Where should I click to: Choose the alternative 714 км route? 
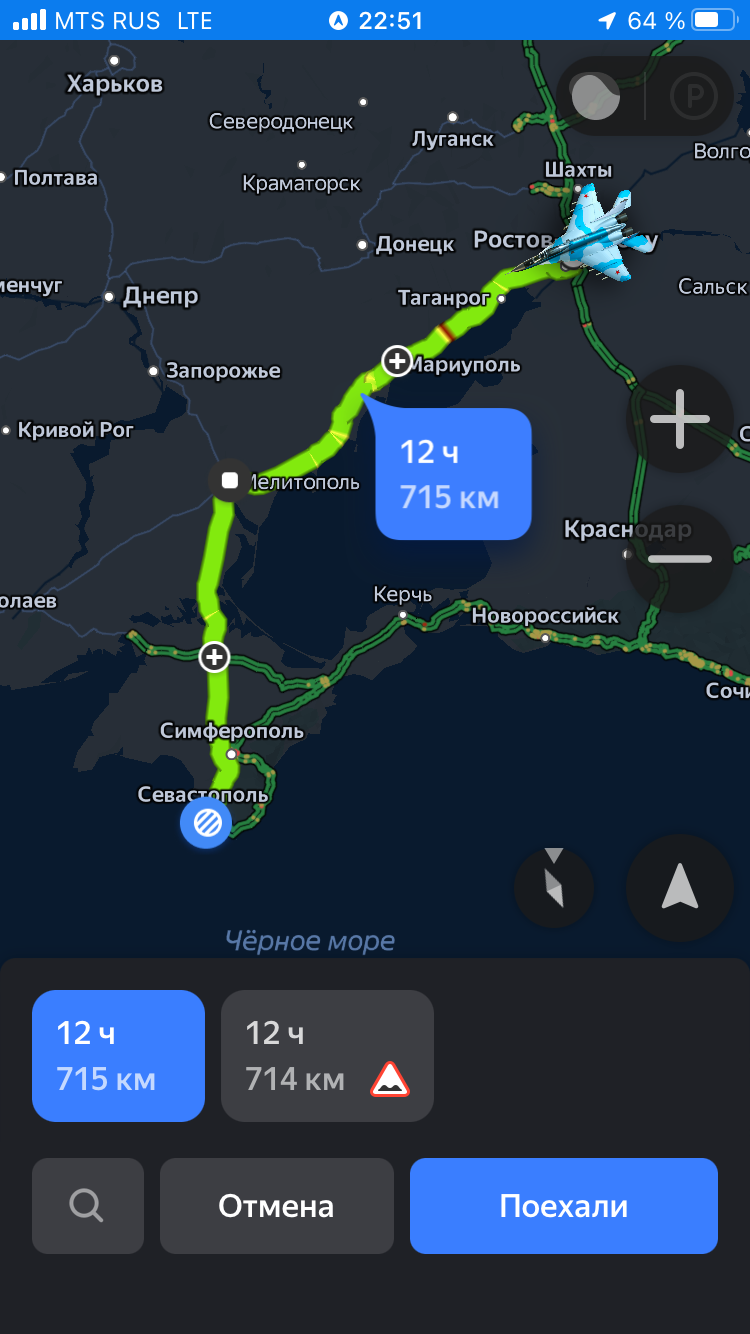(x=327, y=1056)
